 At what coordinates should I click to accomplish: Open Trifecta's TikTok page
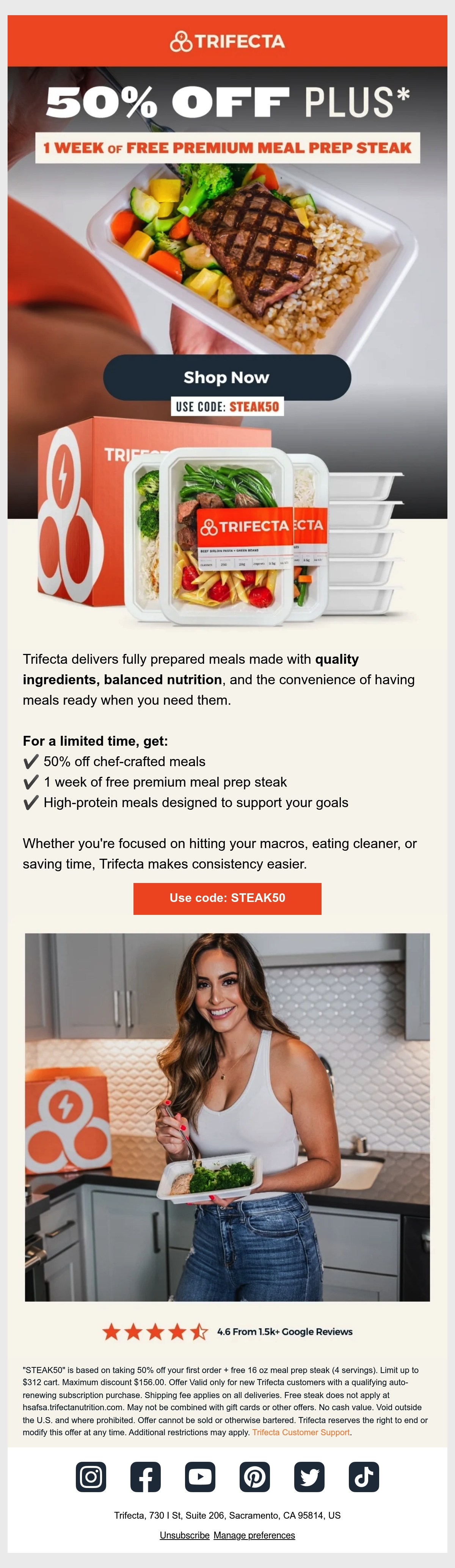[x=364, y=1476]
